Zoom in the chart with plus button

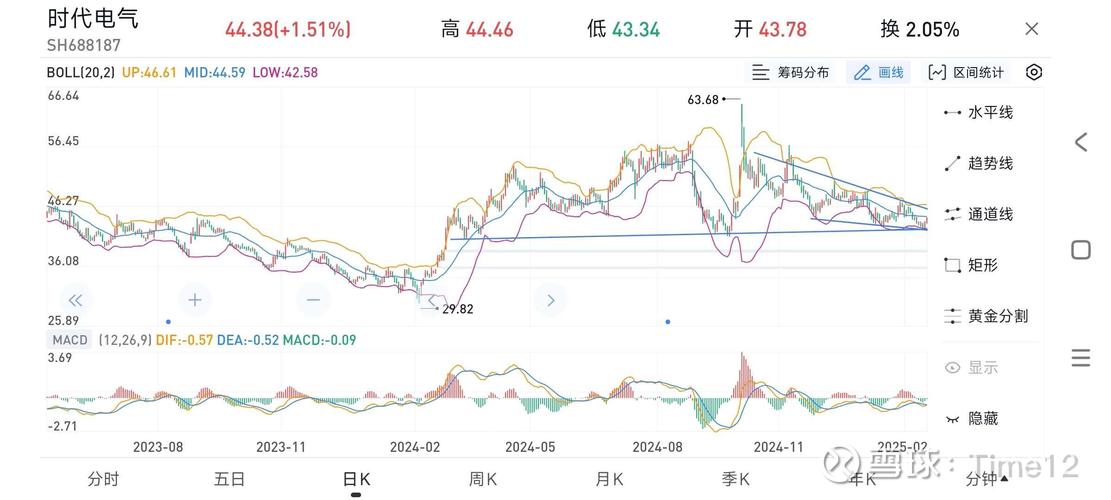195,299
